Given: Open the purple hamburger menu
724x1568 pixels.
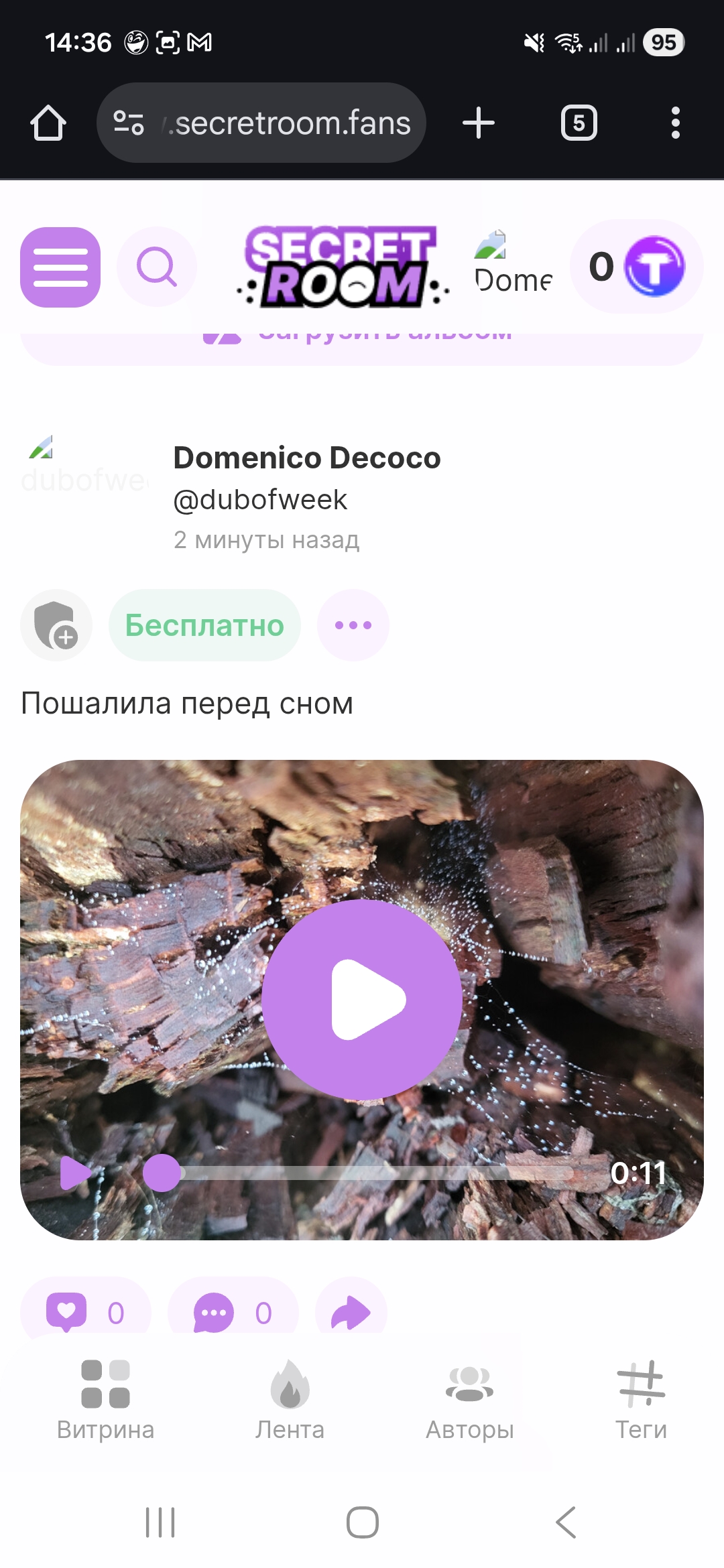Looking at the screenshot, I should pyautogui.click(x=60, y=267).
